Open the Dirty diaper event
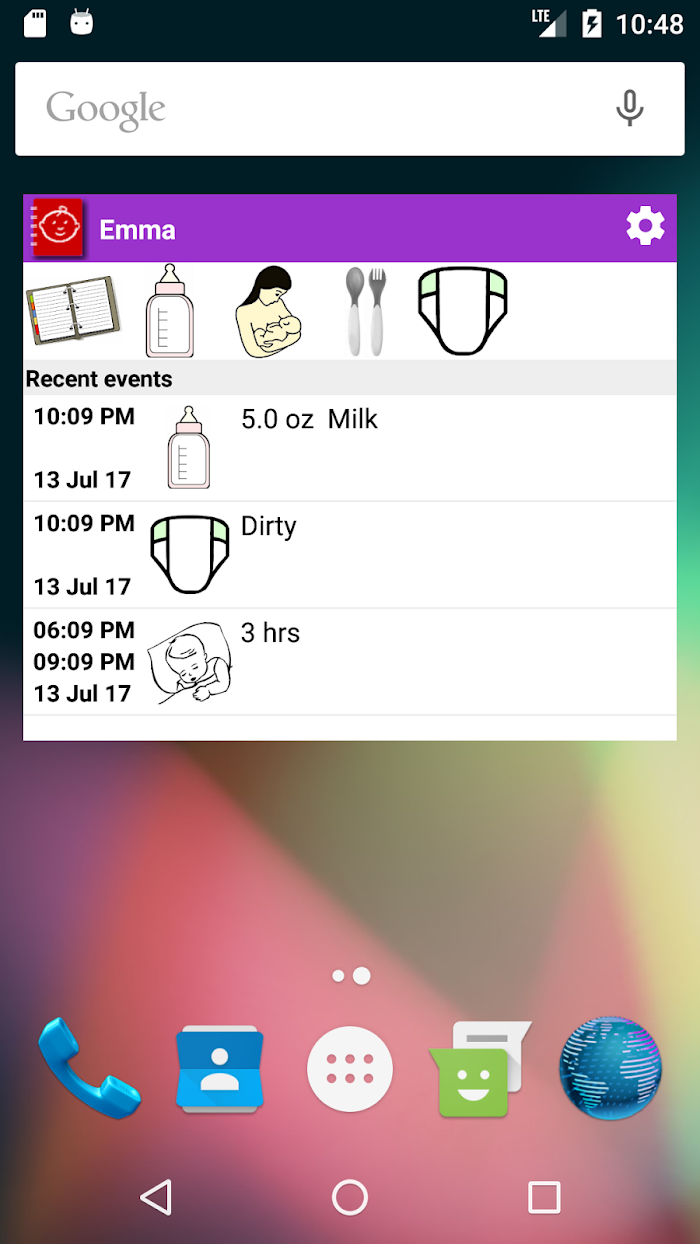The height and width of the screenshot is (1244, 700). click(x=350, y=555)
